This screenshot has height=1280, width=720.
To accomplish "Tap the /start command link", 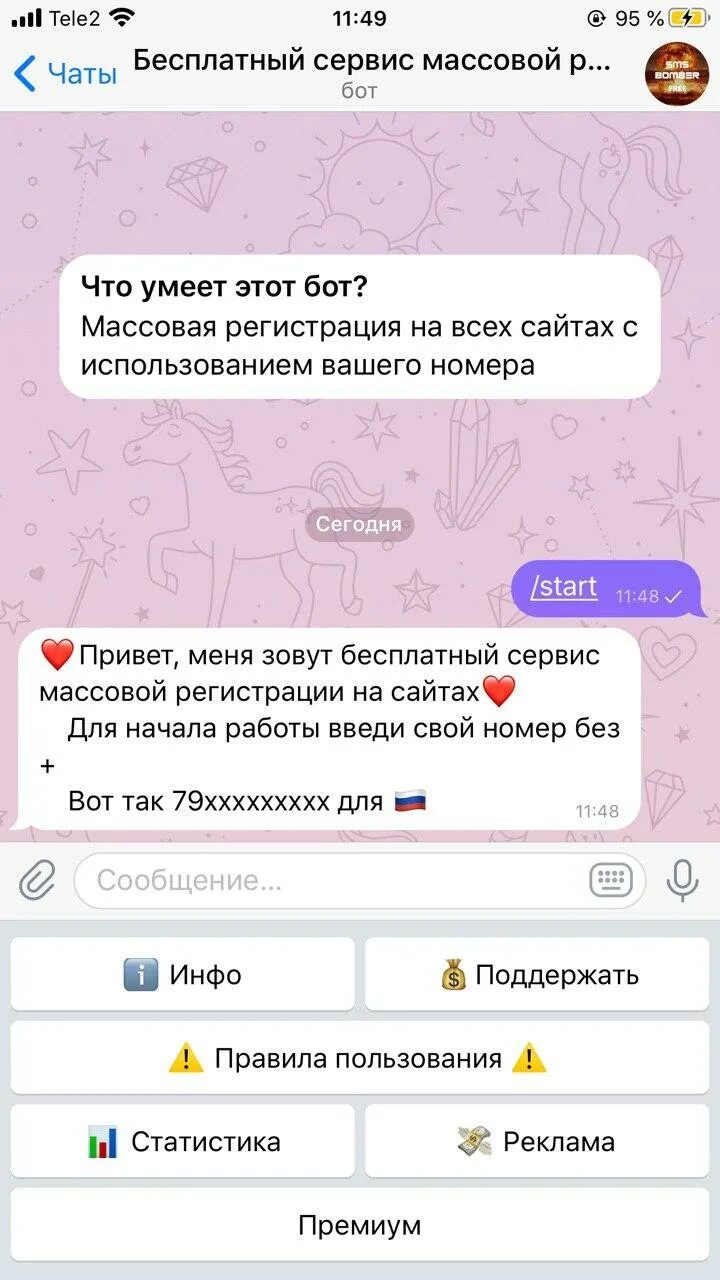I will coord(563,587).
